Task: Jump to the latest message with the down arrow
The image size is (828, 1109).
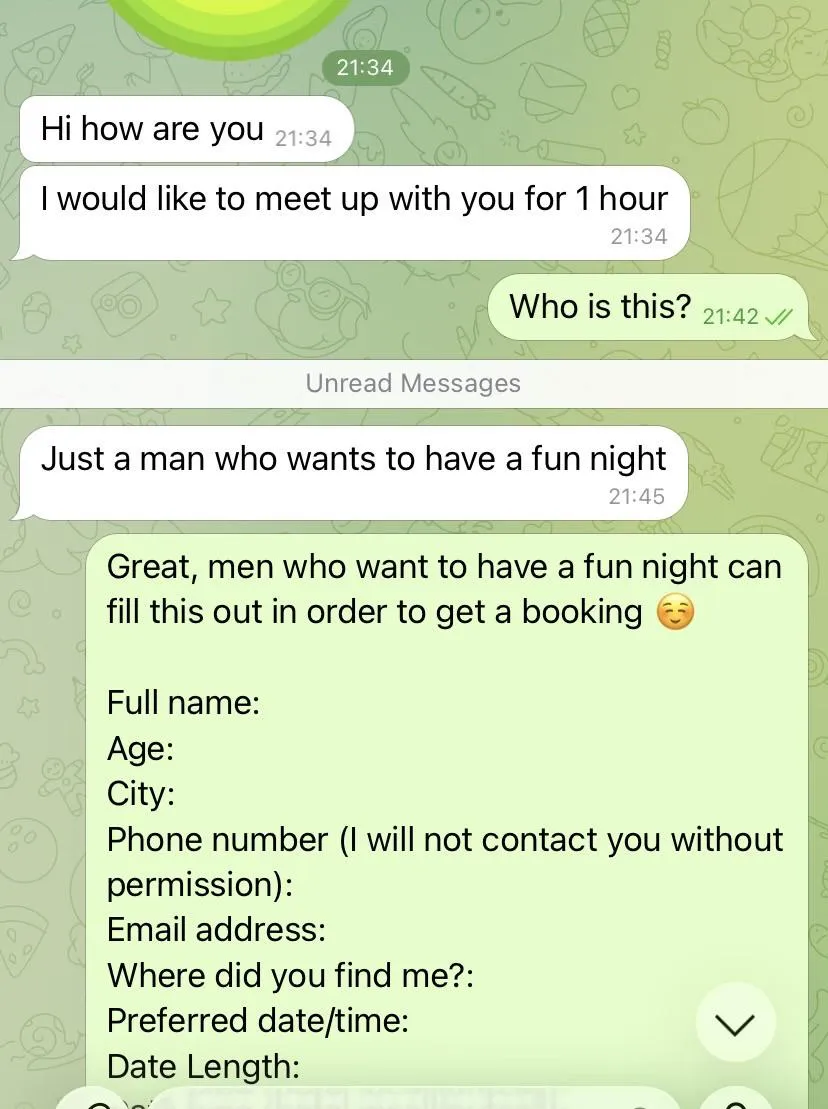Action: tap(735, 1022)
